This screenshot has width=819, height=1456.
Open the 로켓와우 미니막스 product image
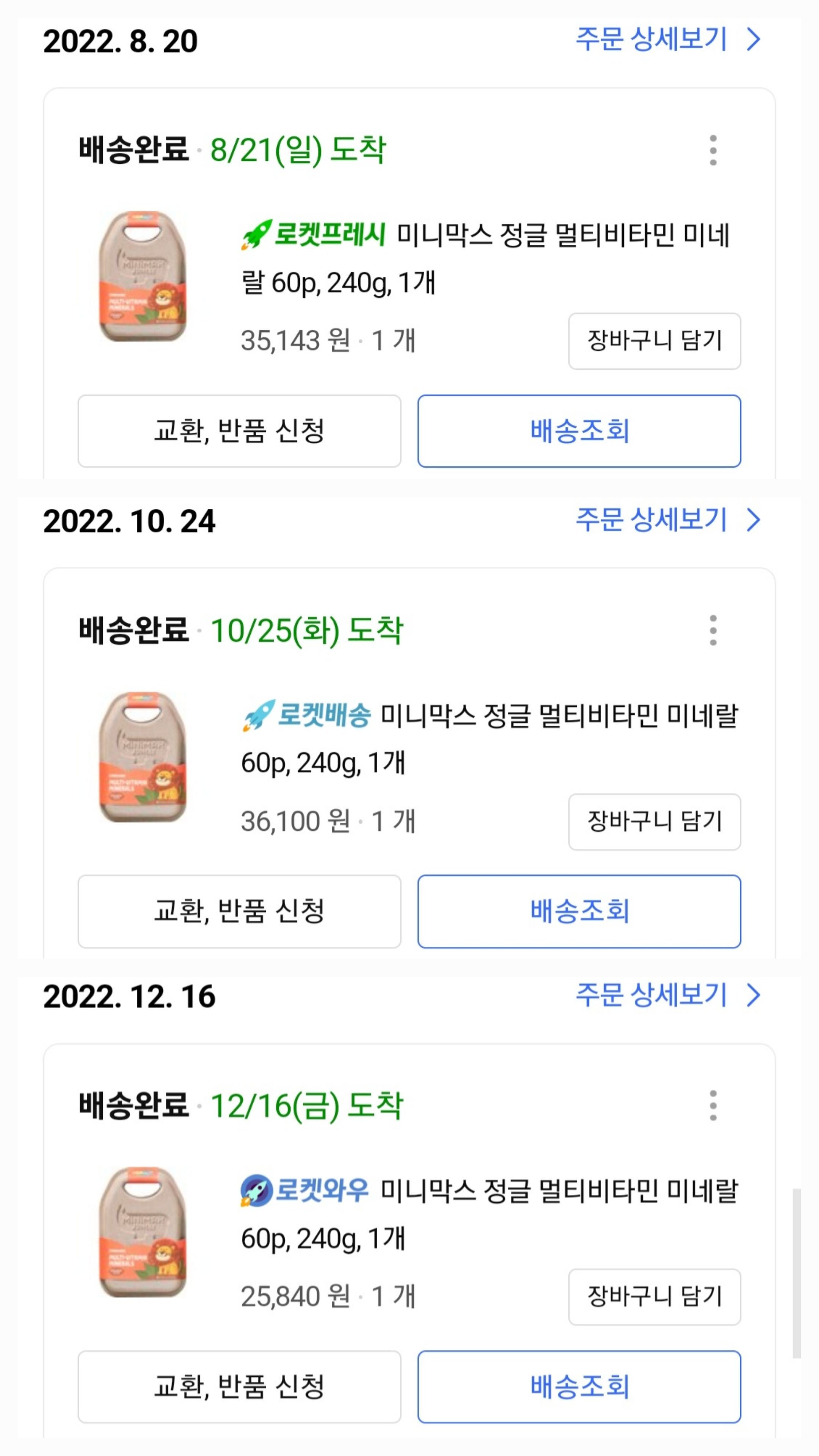(x=143, y=1232)
